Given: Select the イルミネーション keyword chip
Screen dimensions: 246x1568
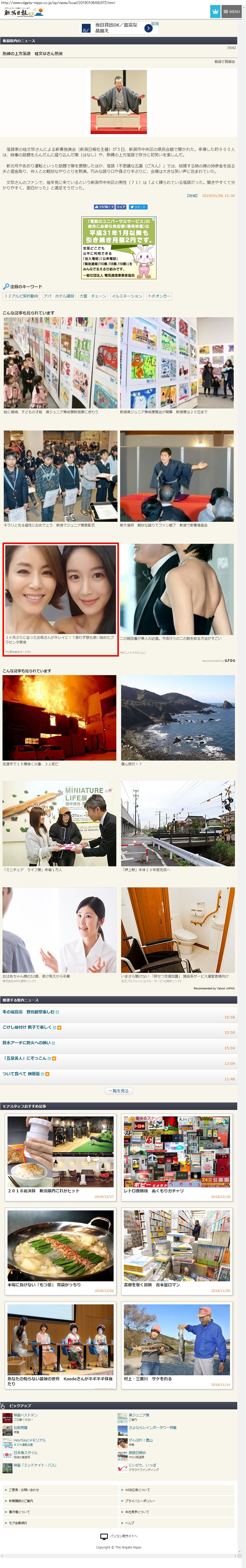Looking at the screenshot, I should pos(127,296).
